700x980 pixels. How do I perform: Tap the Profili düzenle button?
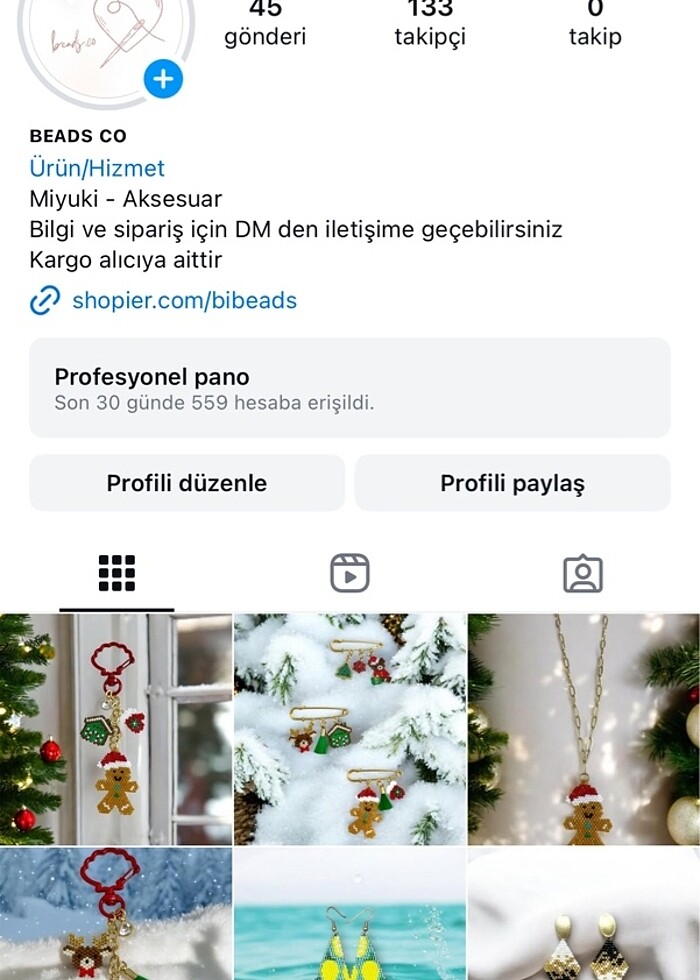coord(187,483)
